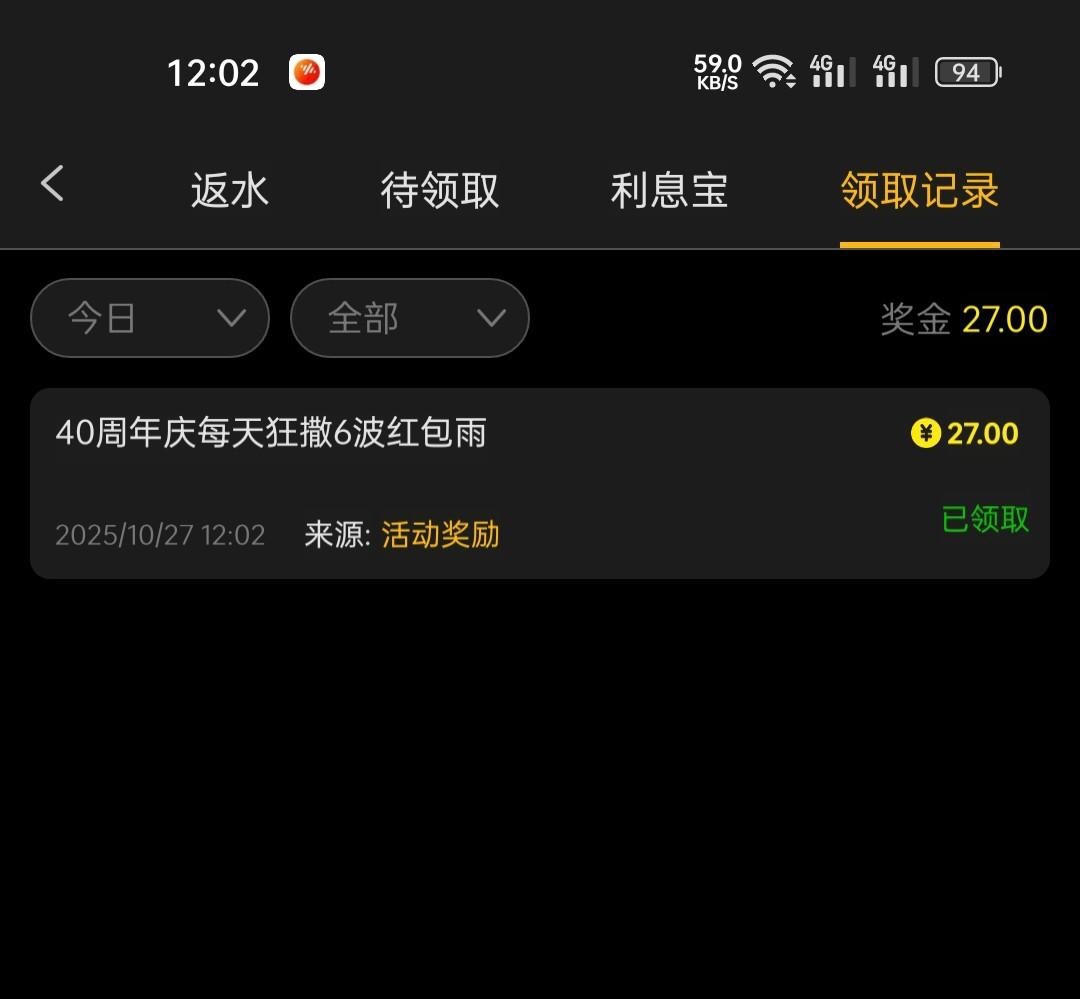
Task: Expand the 今日 date dropdown
Action: (150, 318)
